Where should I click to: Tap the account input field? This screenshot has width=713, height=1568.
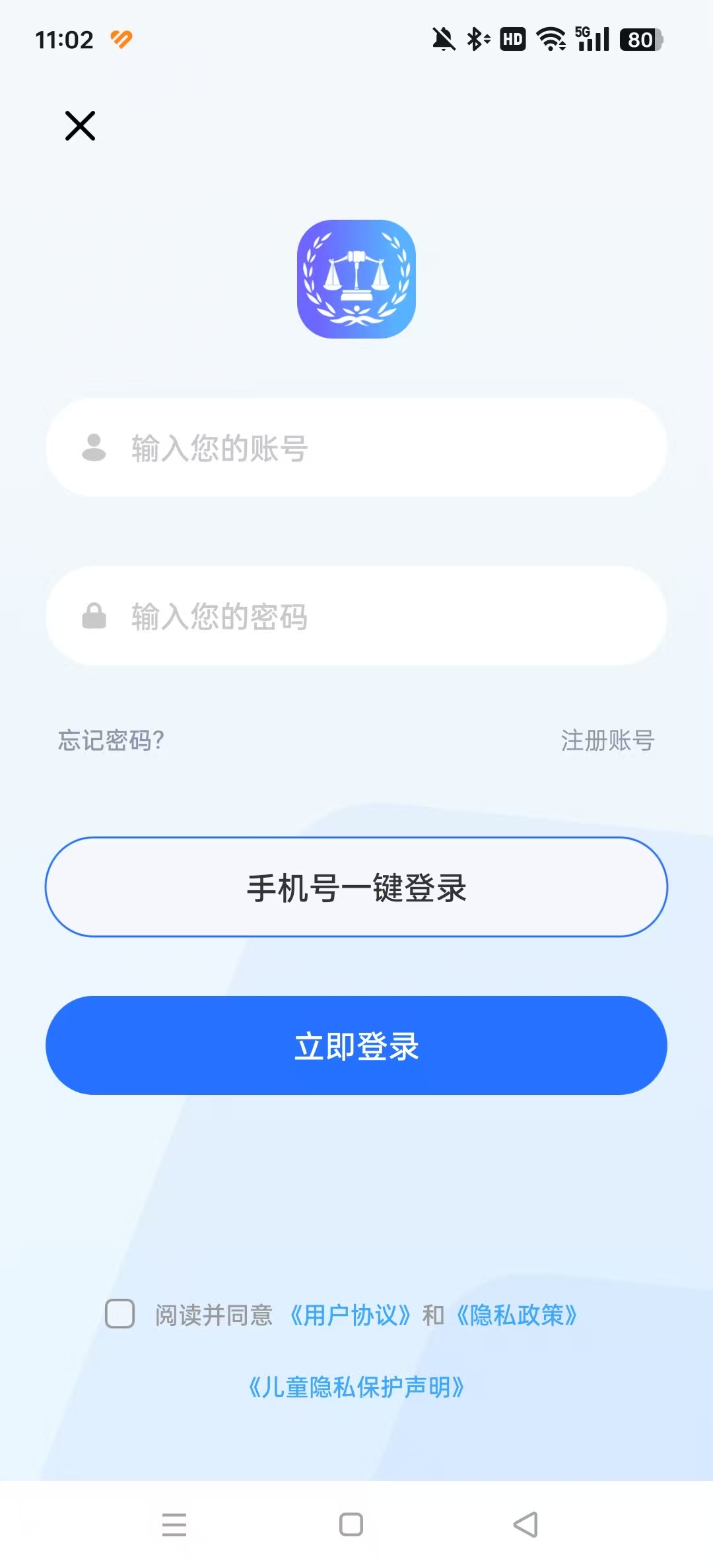[x=356, y=447]
